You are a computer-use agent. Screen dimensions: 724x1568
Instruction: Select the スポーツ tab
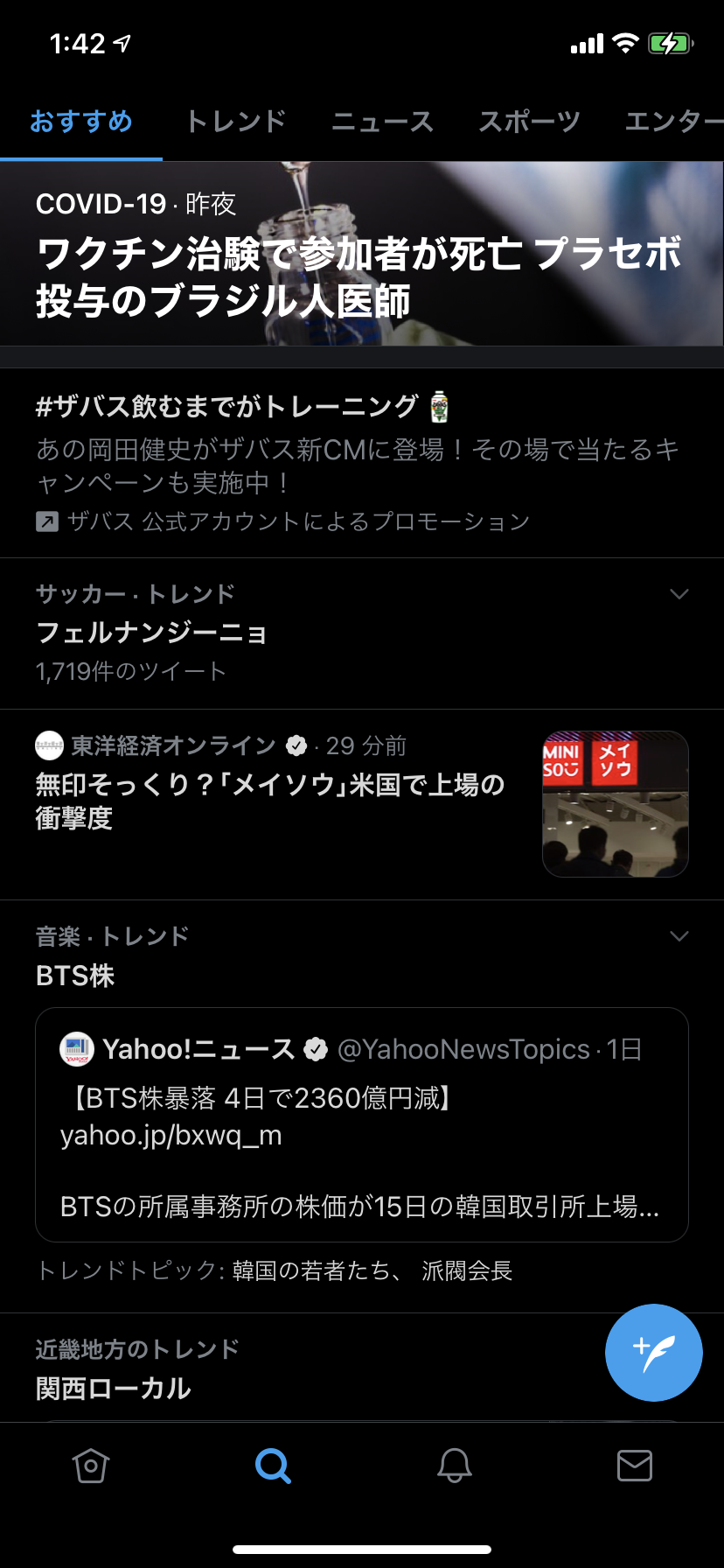pos(529,122)
